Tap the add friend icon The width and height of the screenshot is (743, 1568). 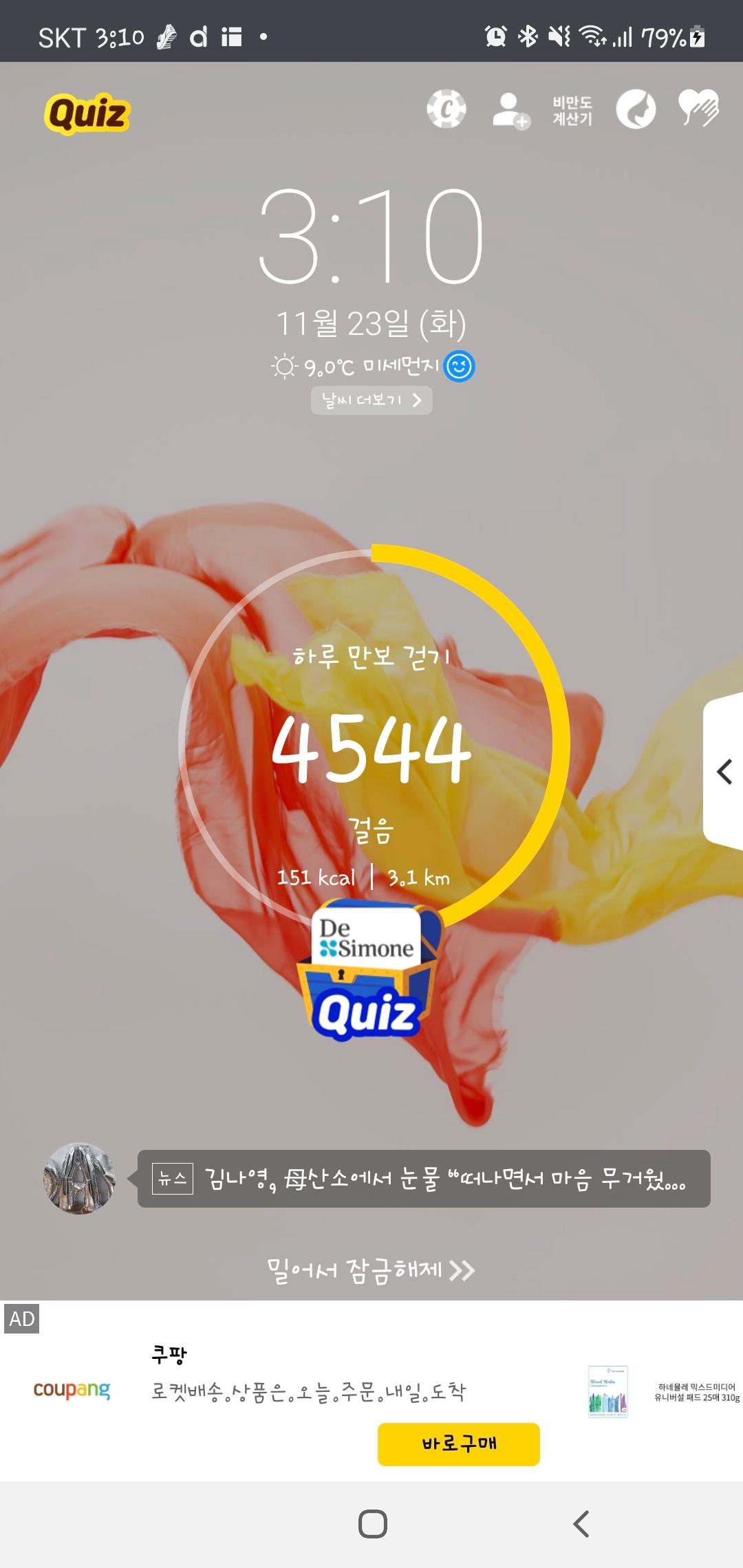click(510, 111)
